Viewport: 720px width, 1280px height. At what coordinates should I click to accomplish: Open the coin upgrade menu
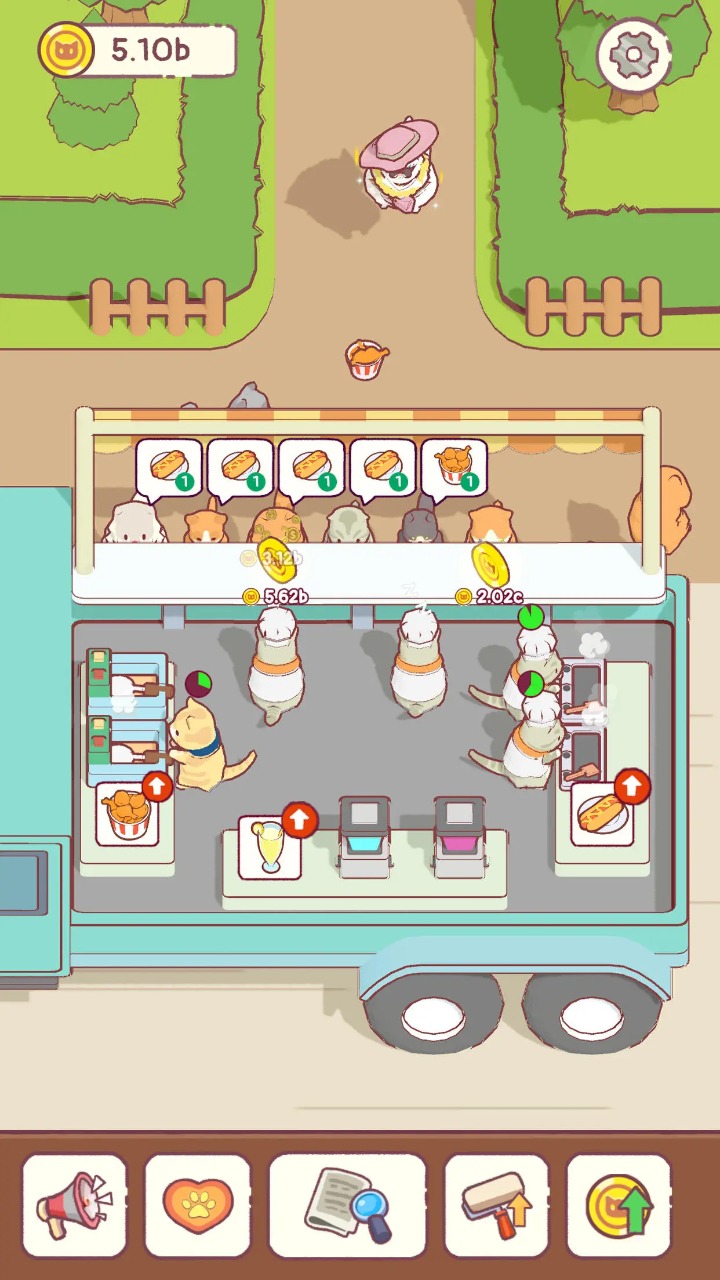pos(619,1205)
